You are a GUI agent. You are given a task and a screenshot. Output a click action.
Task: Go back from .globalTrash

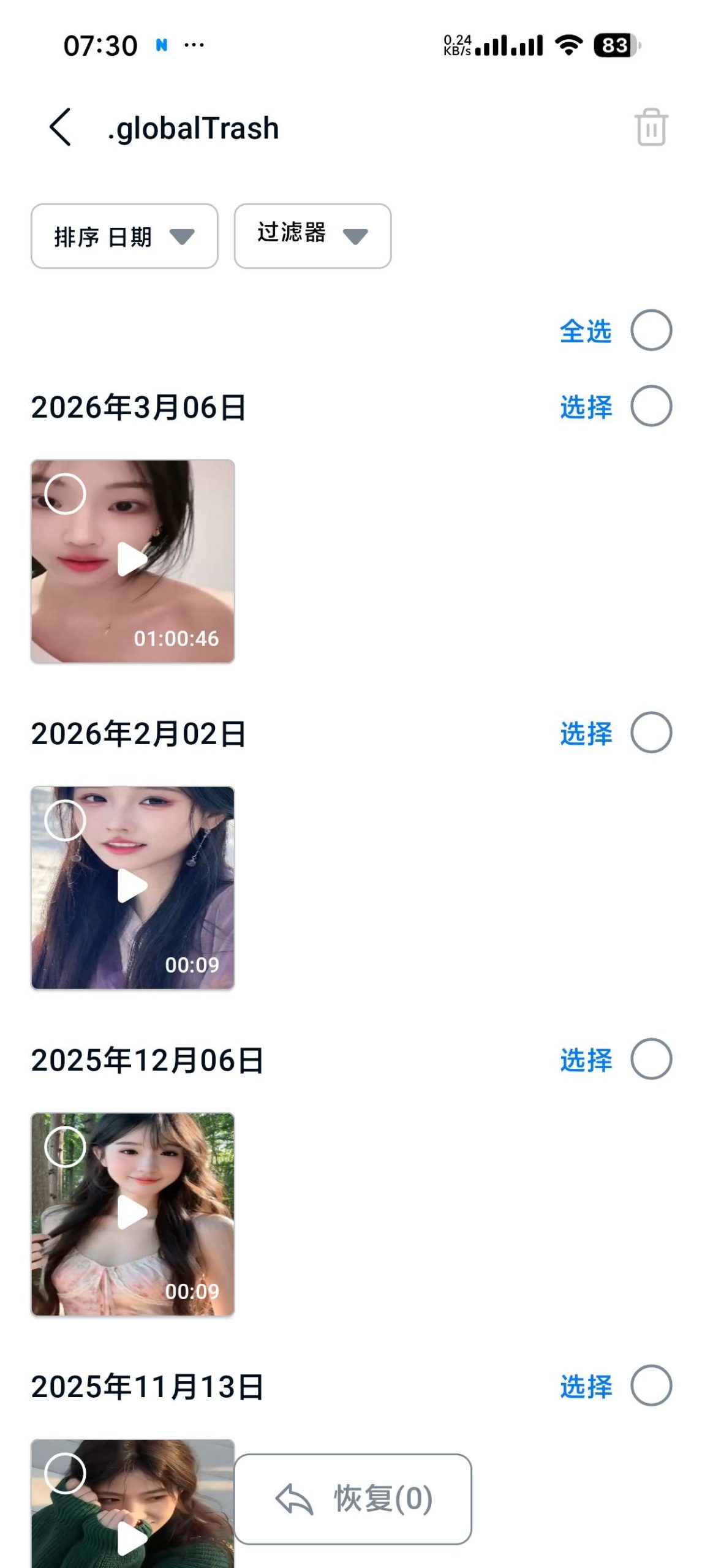tap(60, 127)
